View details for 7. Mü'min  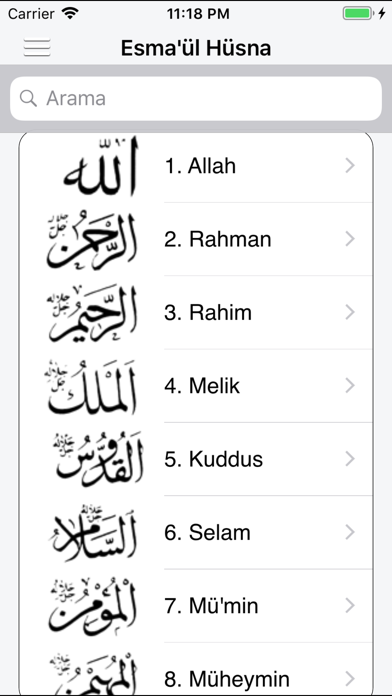point(196,605)
